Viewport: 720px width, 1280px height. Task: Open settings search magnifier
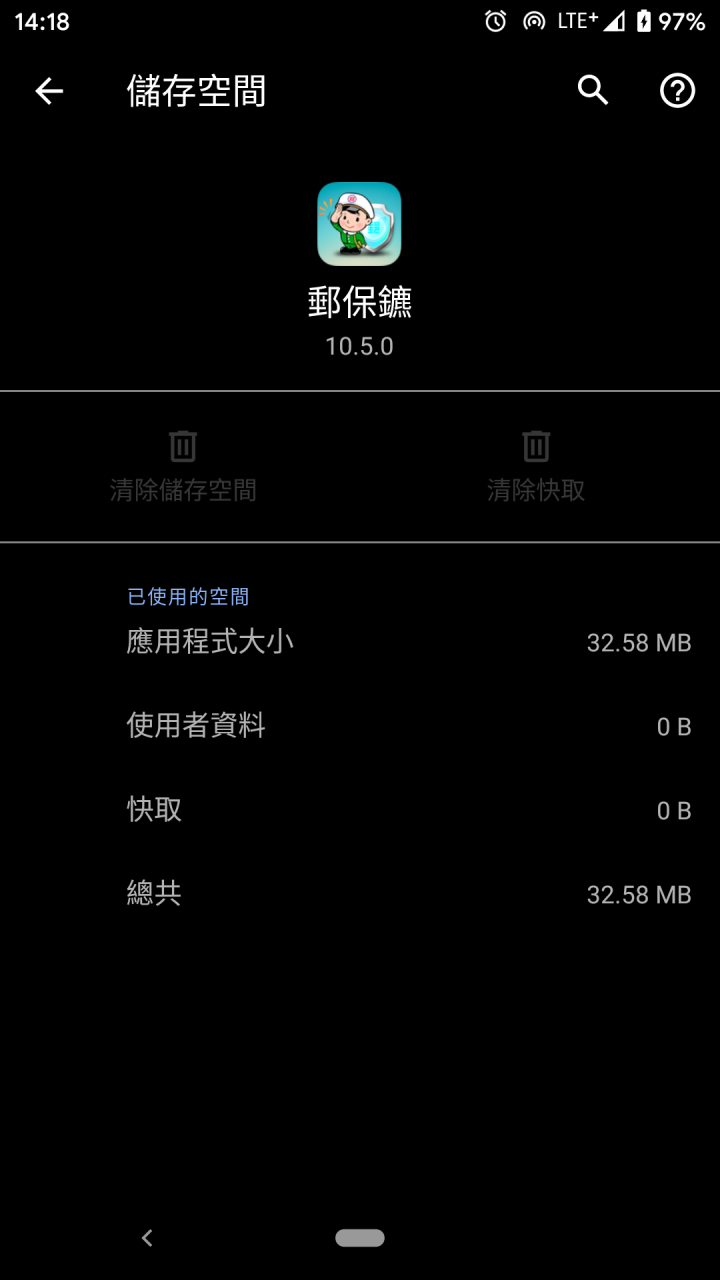pyautogui.click(x=593, y=91)
